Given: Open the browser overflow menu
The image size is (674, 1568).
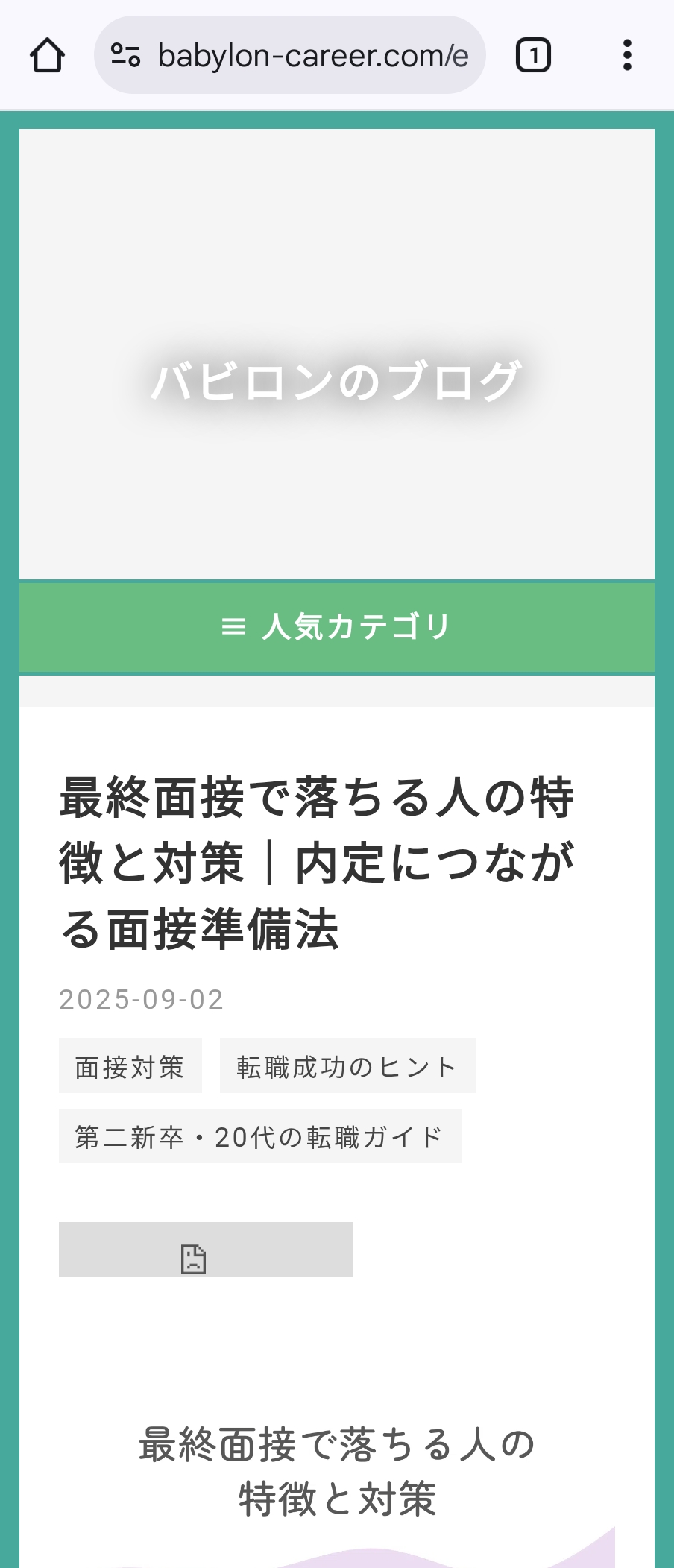Looking at the screenshot, I should 627,55.
